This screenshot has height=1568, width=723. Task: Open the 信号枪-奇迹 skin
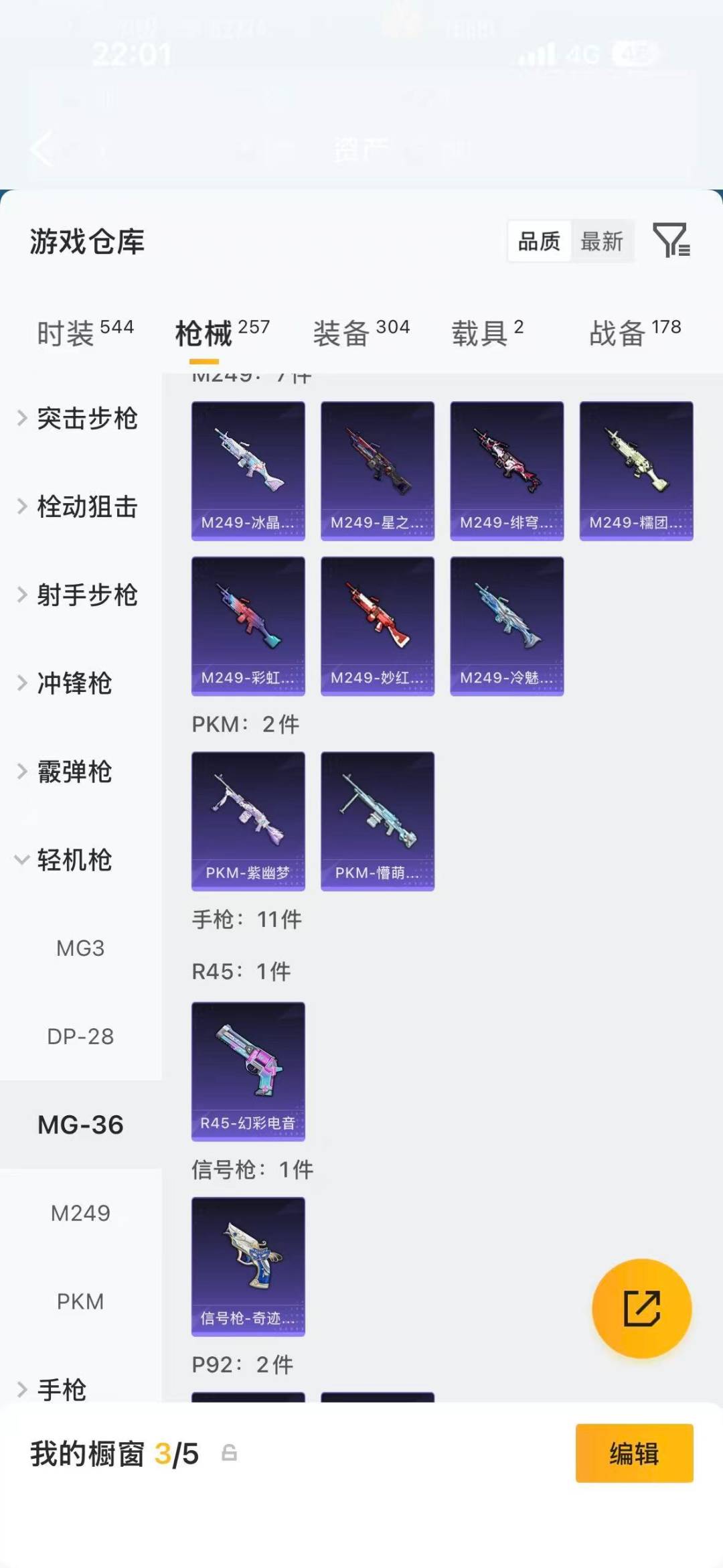[248, 1266]
